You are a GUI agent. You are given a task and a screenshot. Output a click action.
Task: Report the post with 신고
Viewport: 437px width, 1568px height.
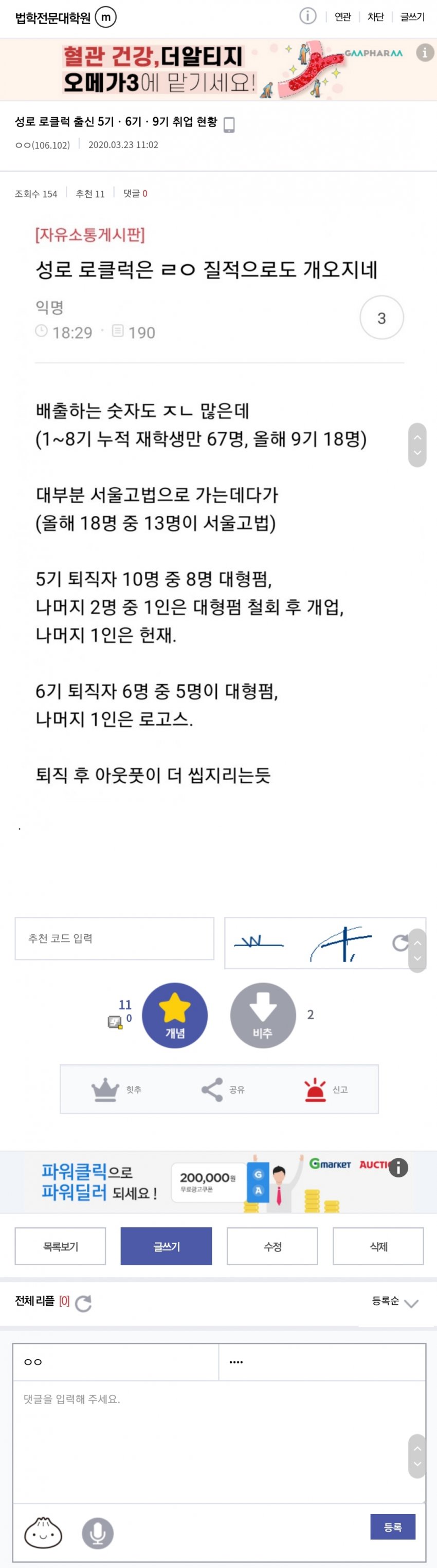[325, 1089]
